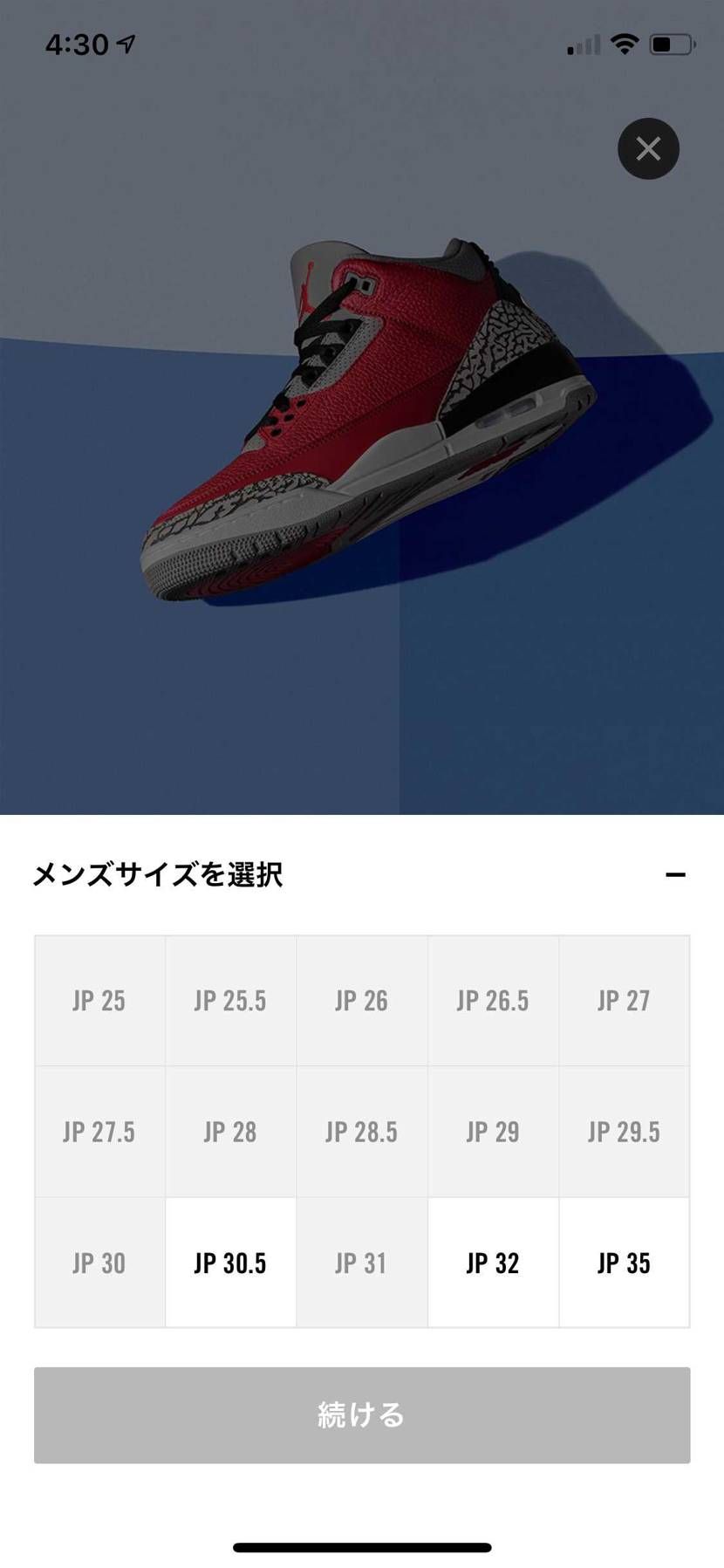Screen dimensions: 724x1568
Task: Close the size selection overlay
Action: (648, 148)
